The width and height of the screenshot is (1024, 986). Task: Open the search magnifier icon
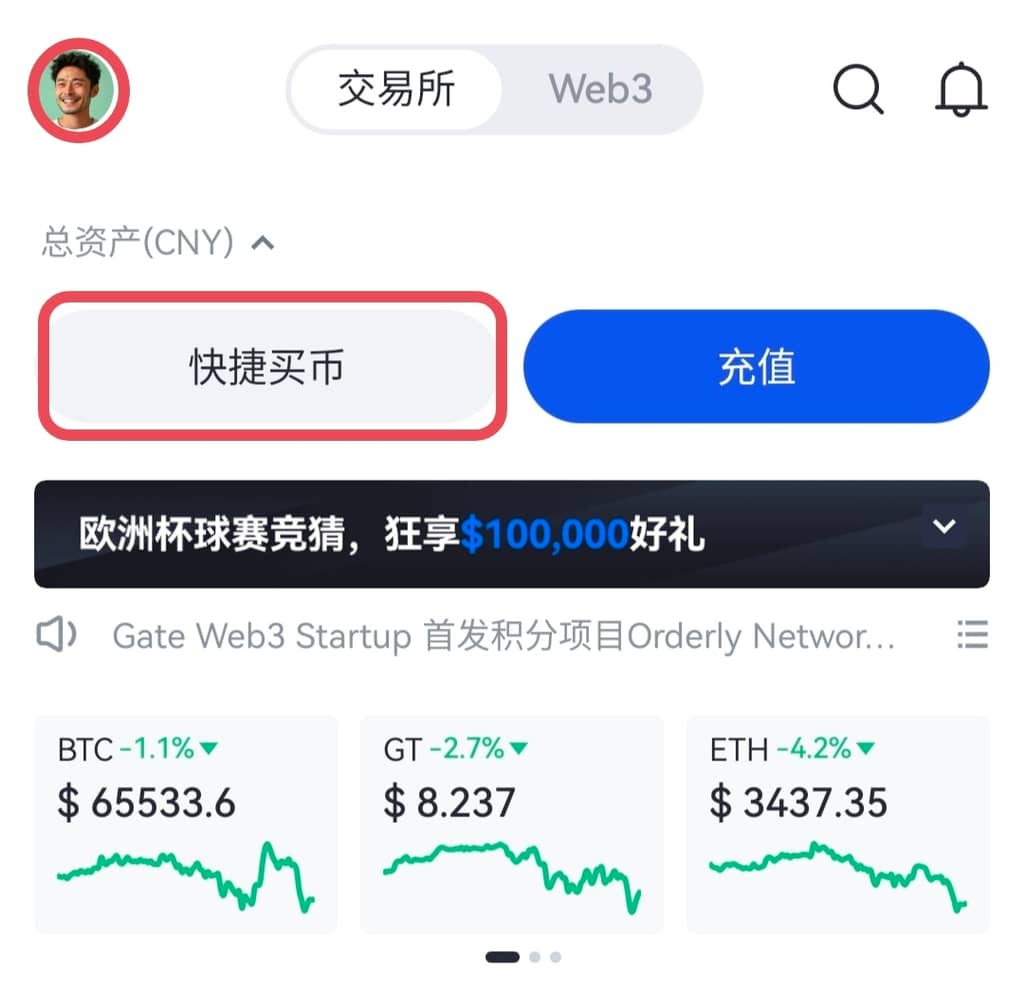858,91
